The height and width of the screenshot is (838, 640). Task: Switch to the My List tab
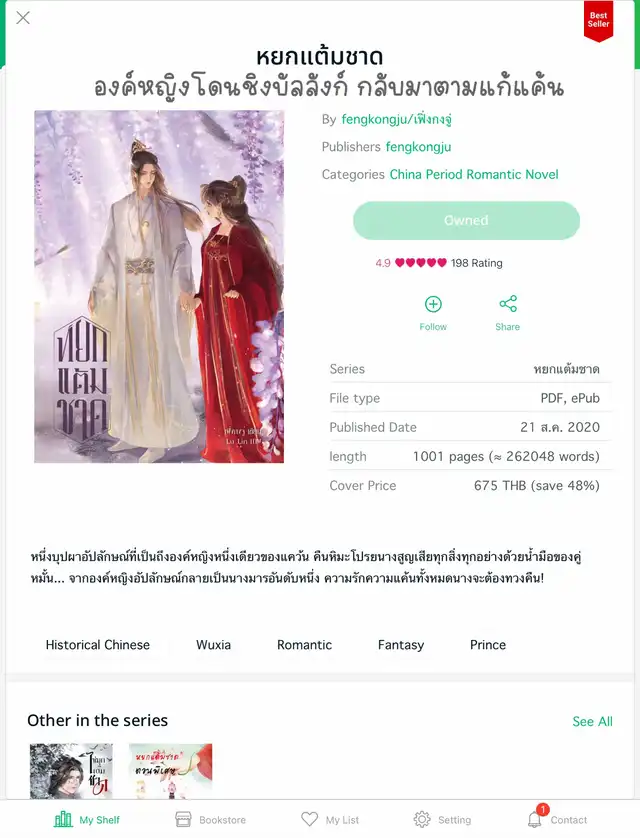[x=330, y=819]
